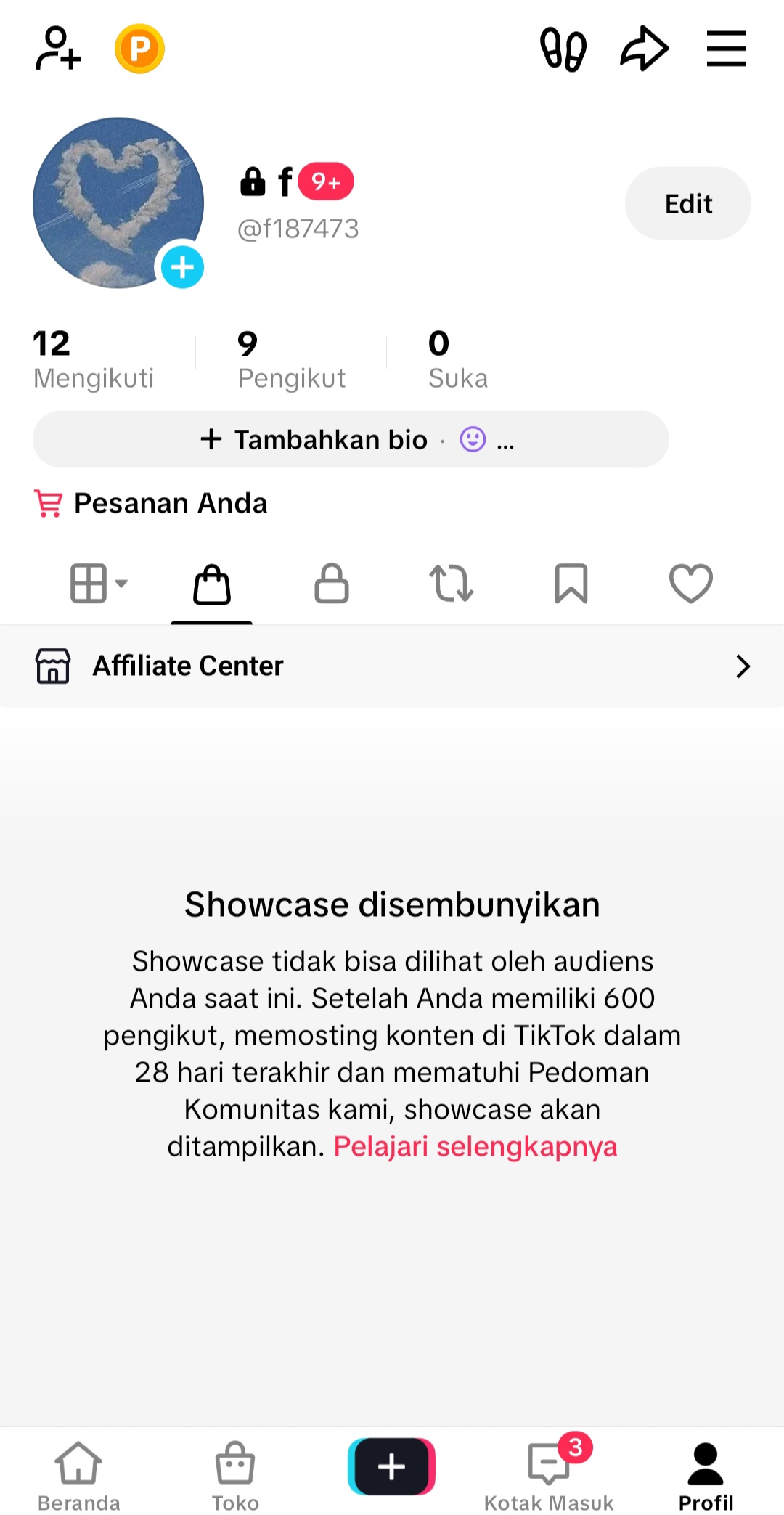Image resolution: width=784 pixels, height=1515 pixels.
Task: Tap Tambahkan bio to add a bio
Action: [330, 439]
